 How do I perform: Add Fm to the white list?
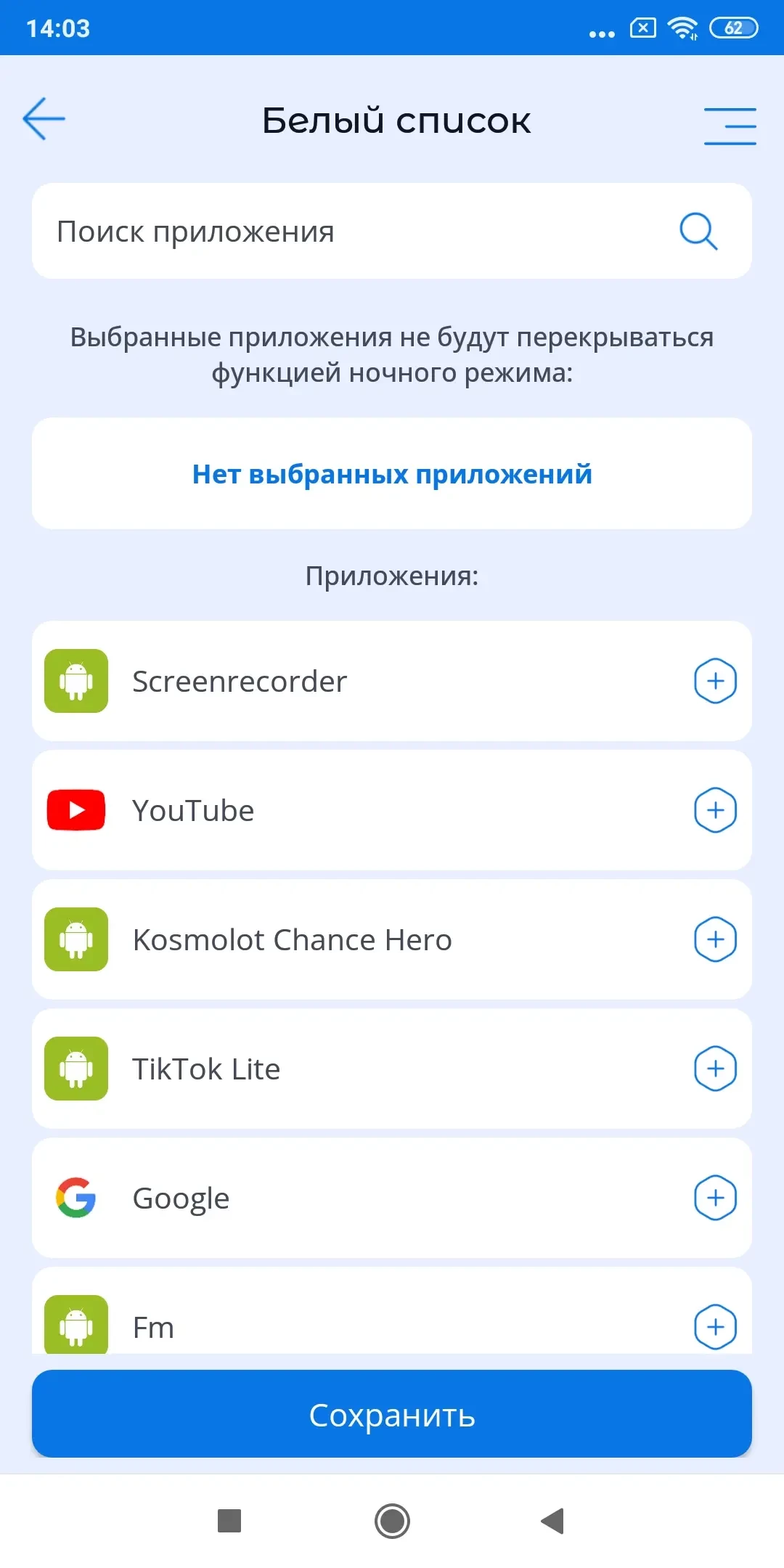(x=715, y=1327)
